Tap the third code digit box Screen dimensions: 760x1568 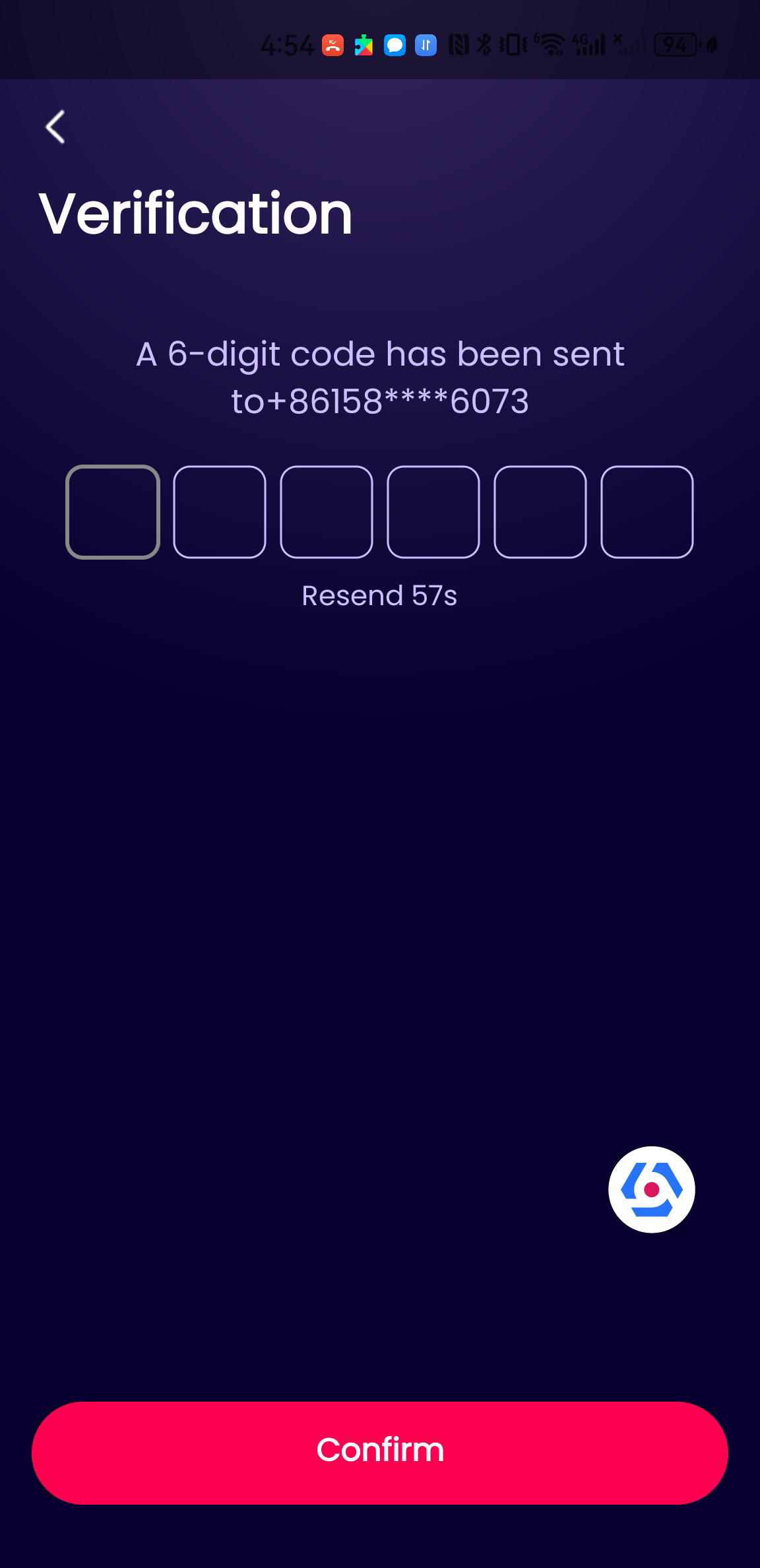[327, 512]
